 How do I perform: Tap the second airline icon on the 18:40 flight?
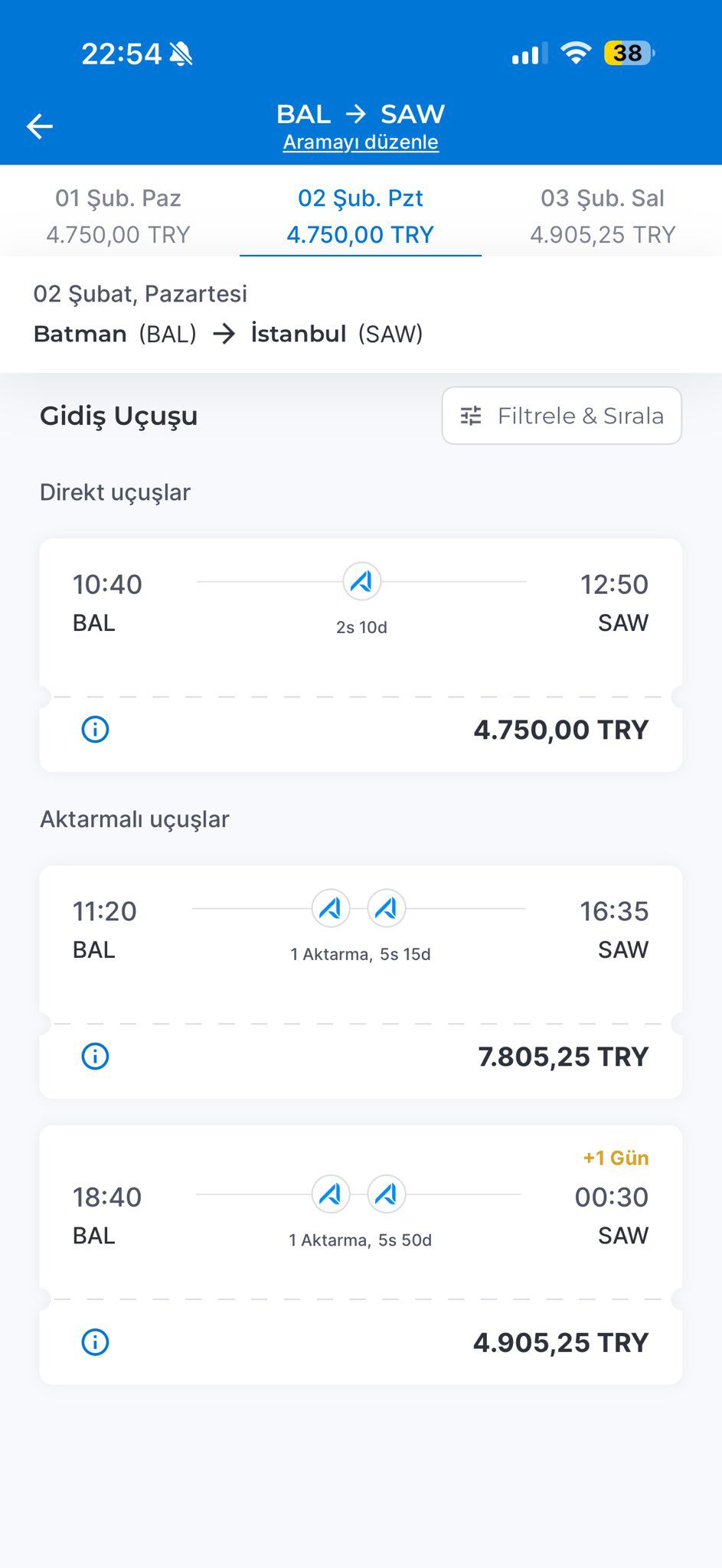[387, 1194]
